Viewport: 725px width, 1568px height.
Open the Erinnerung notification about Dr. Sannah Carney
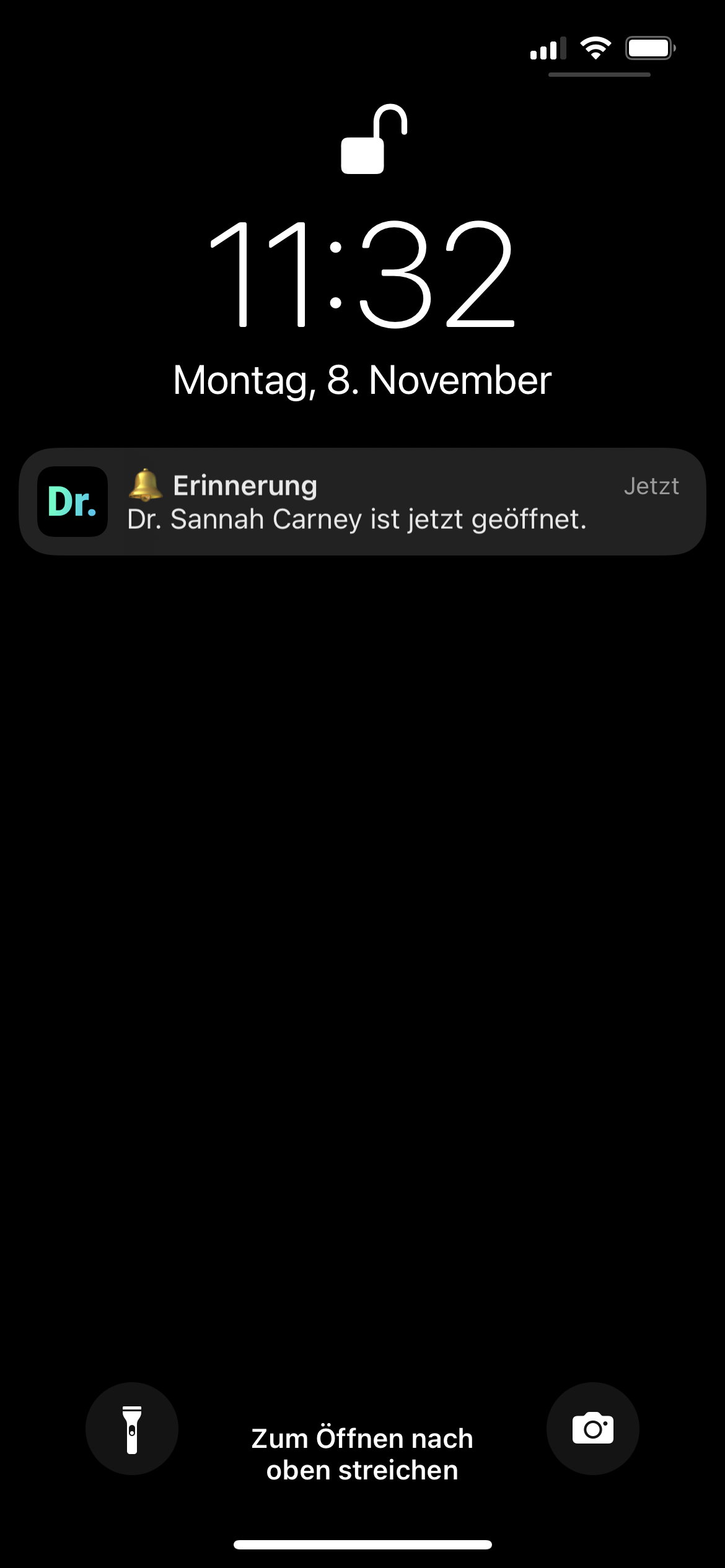pos(362,502)
